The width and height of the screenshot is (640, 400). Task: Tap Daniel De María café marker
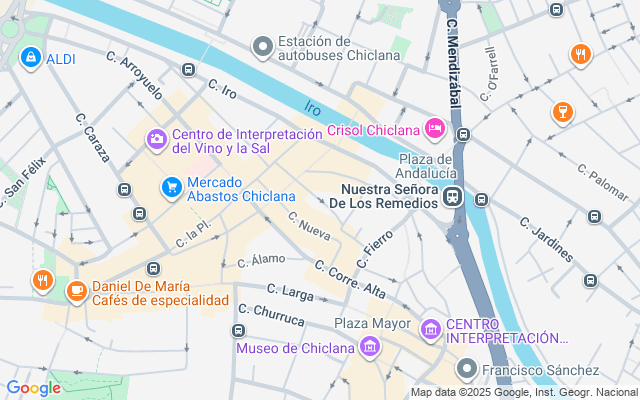point(76,291)
